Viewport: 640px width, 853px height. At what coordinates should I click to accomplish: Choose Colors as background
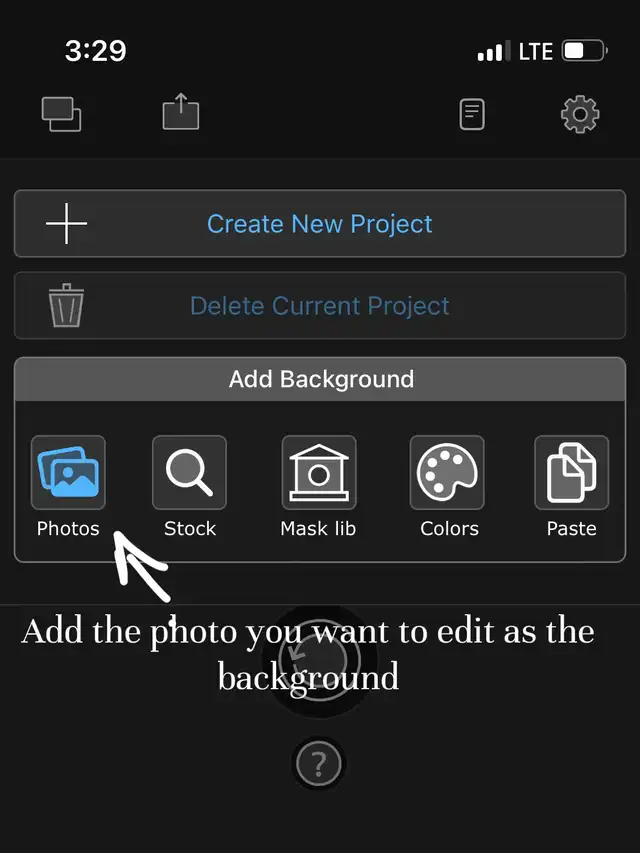pyautogui.click(x=448, y=473)
